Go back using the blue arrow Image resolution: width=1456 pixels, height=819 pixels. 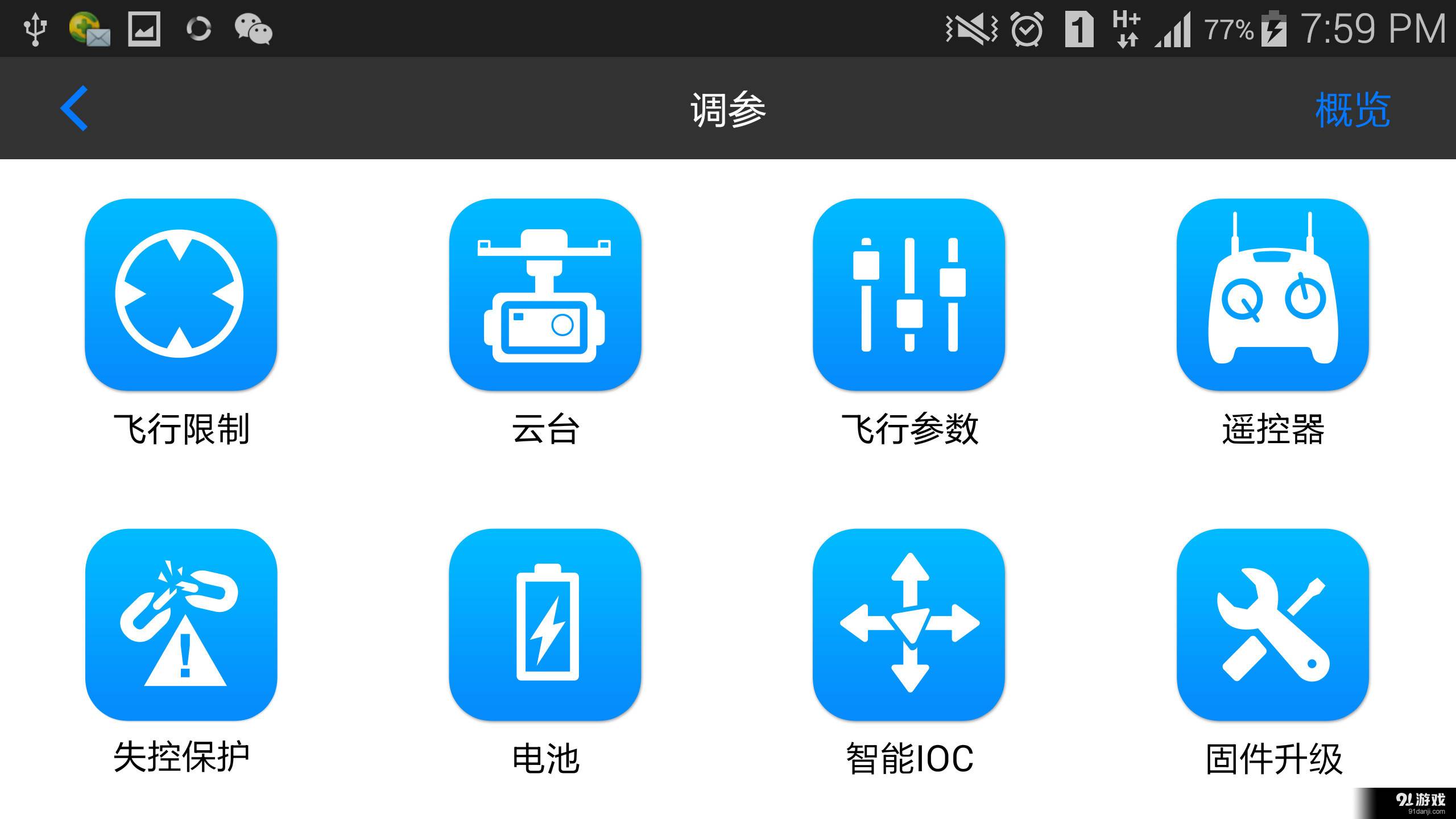coord(75,108)
